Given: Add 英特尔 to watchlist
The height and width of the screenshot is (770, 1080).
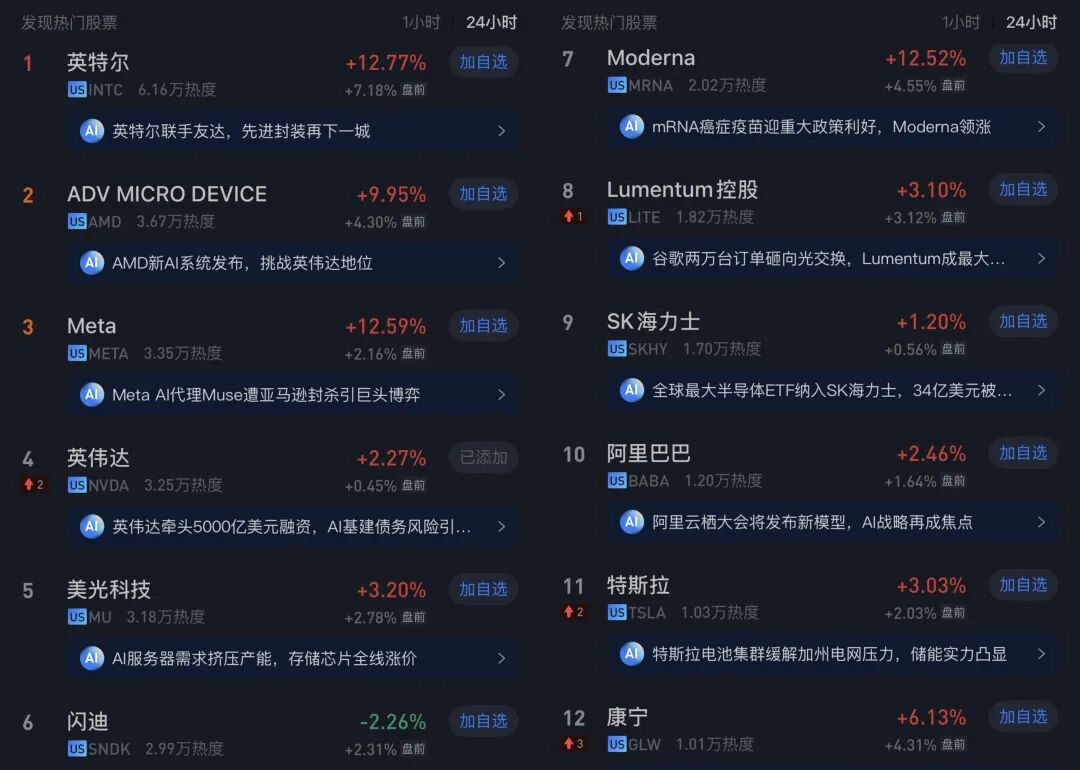Looking at the screenshot, I should pyautogui.click(x=484, y=62).
